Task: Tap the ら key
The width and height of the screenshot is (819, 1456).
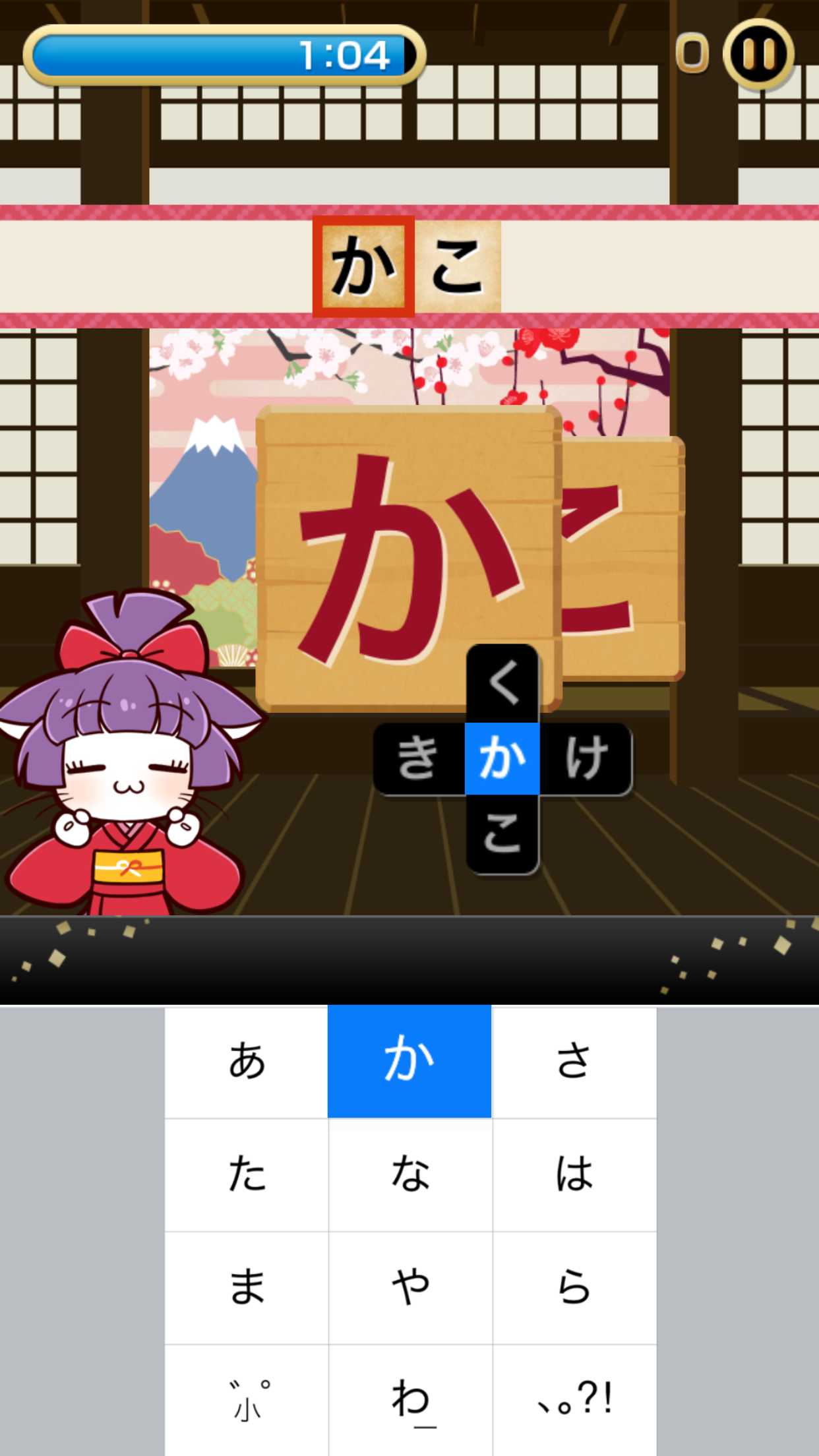Action: tap(574, 1288)
